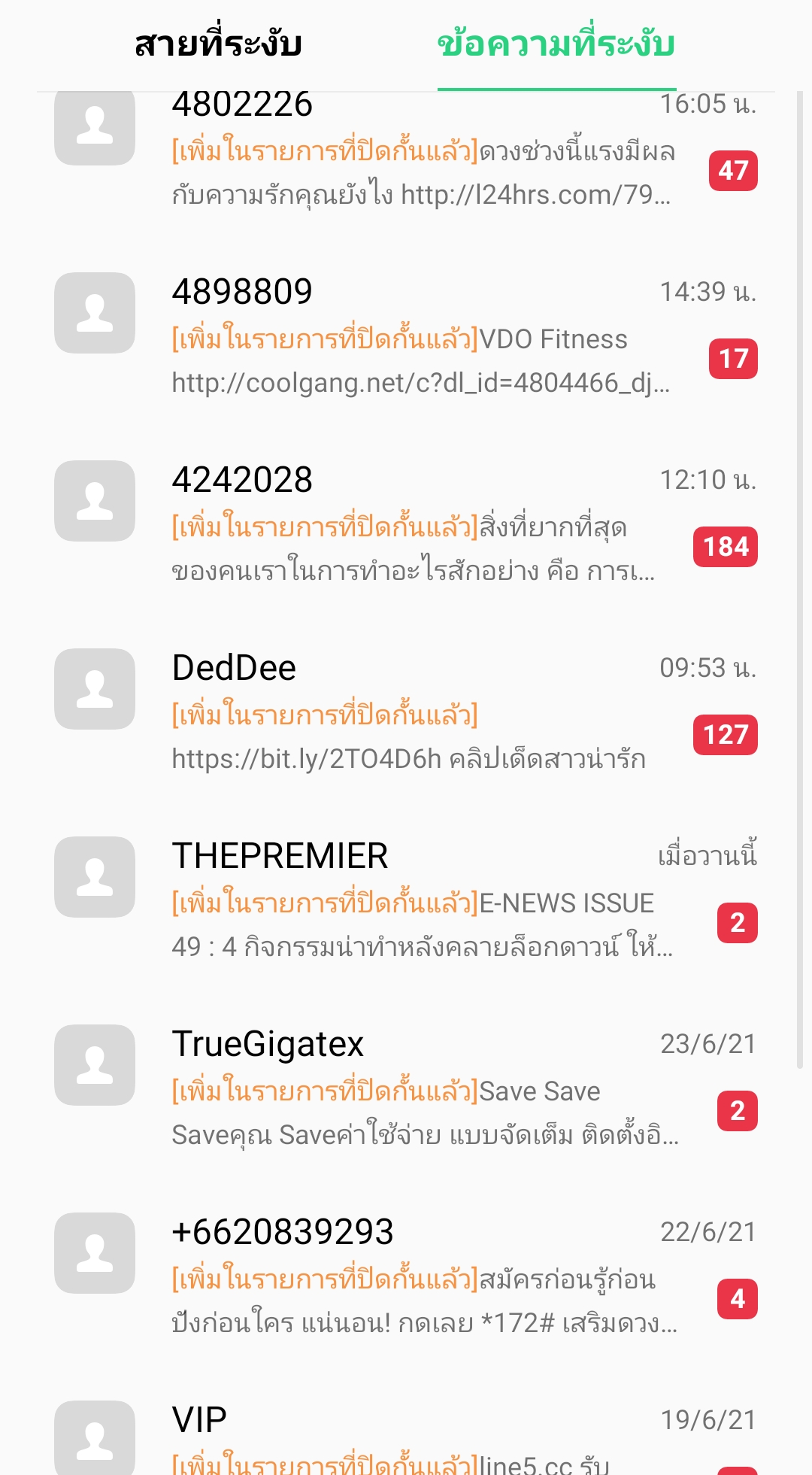Open blocked messages from 4802226
812x1475 pixels.
(x=406, y=154)
